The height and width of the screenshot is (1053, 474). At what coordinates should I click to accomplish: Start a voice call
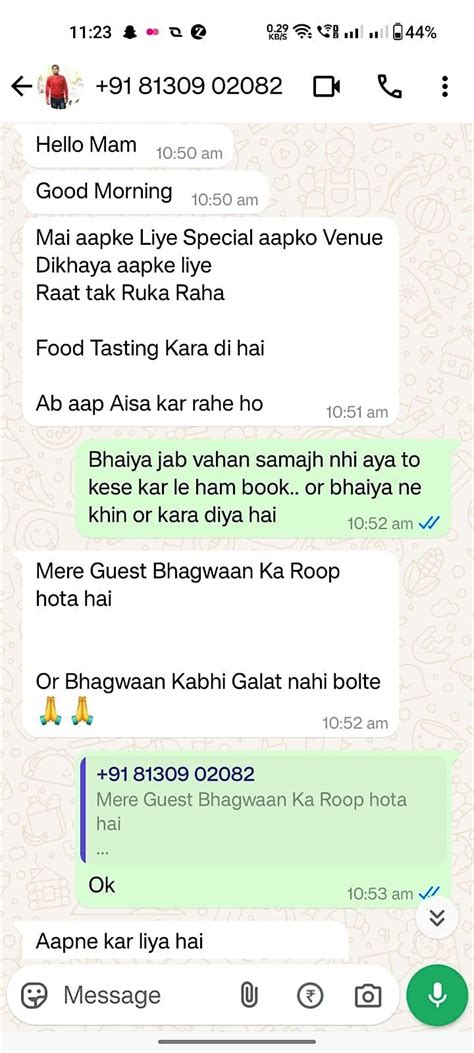pos(389,87)
